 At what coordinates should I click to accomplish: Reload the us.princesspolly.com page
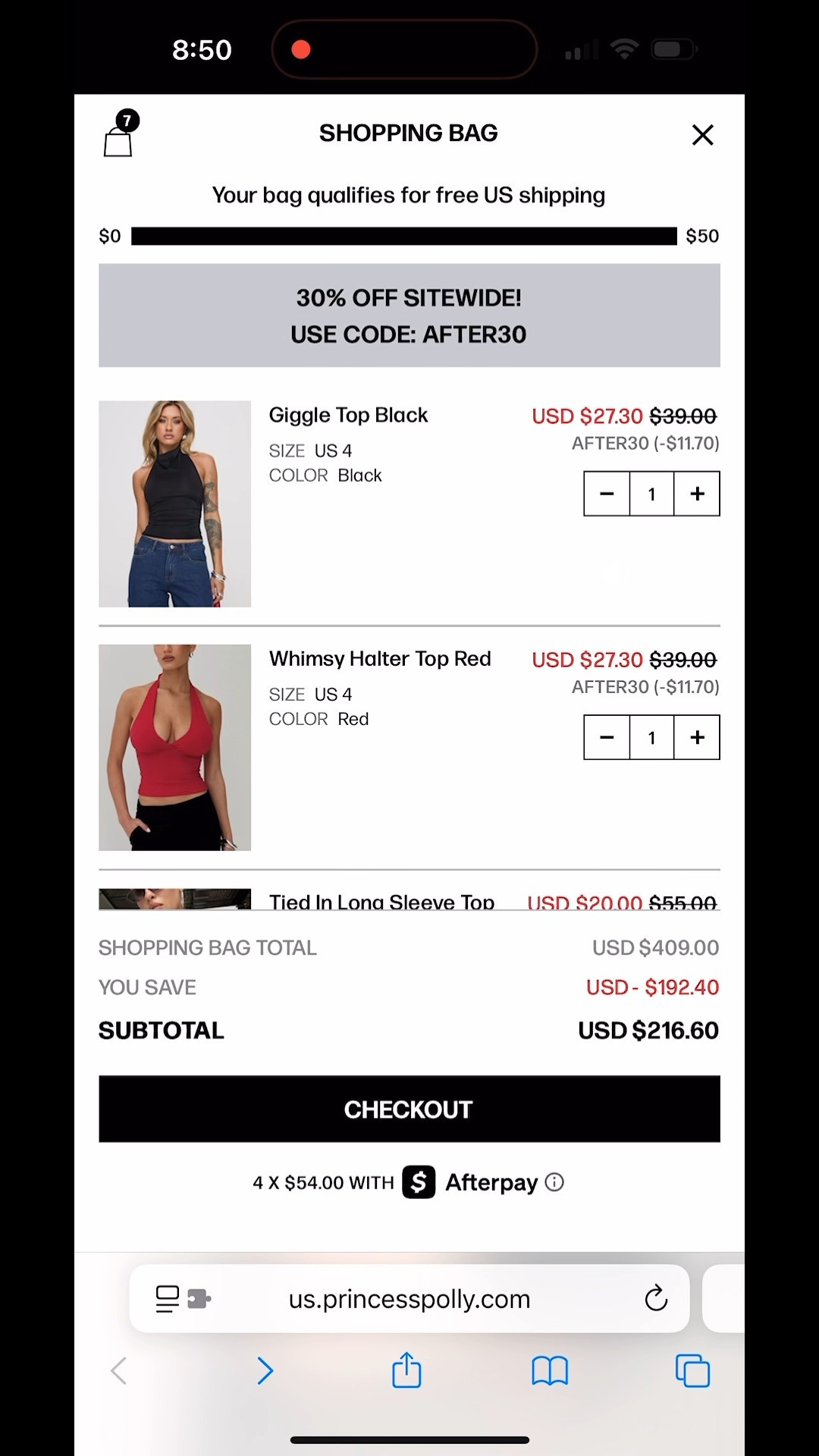[656, 1298]
